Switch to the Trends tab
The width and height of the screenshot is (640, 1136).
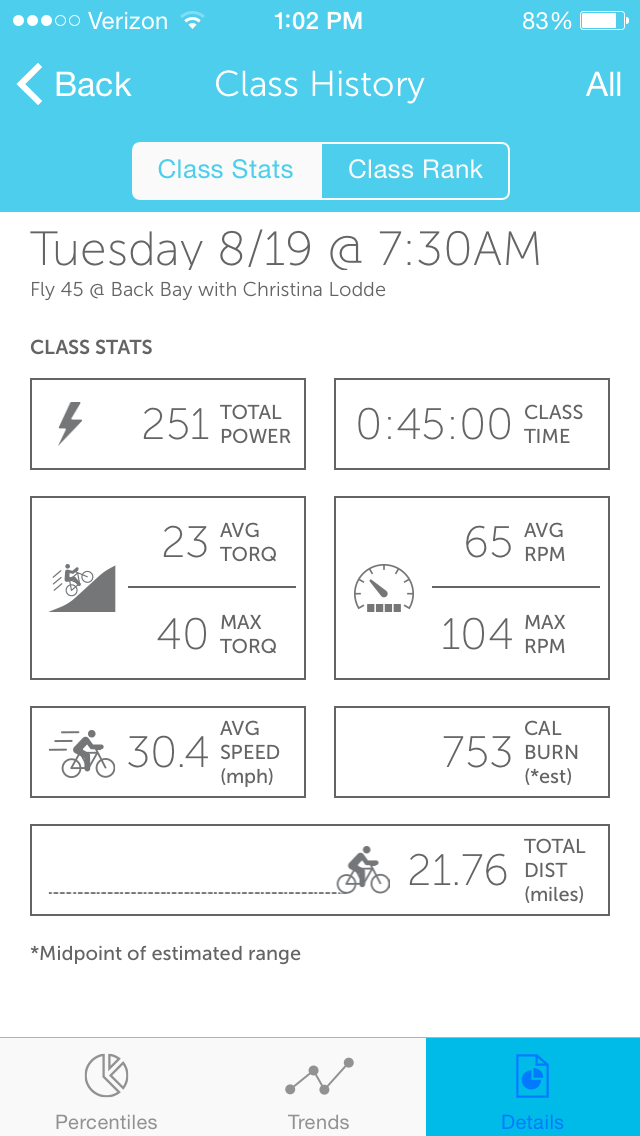coord(319,1090)
